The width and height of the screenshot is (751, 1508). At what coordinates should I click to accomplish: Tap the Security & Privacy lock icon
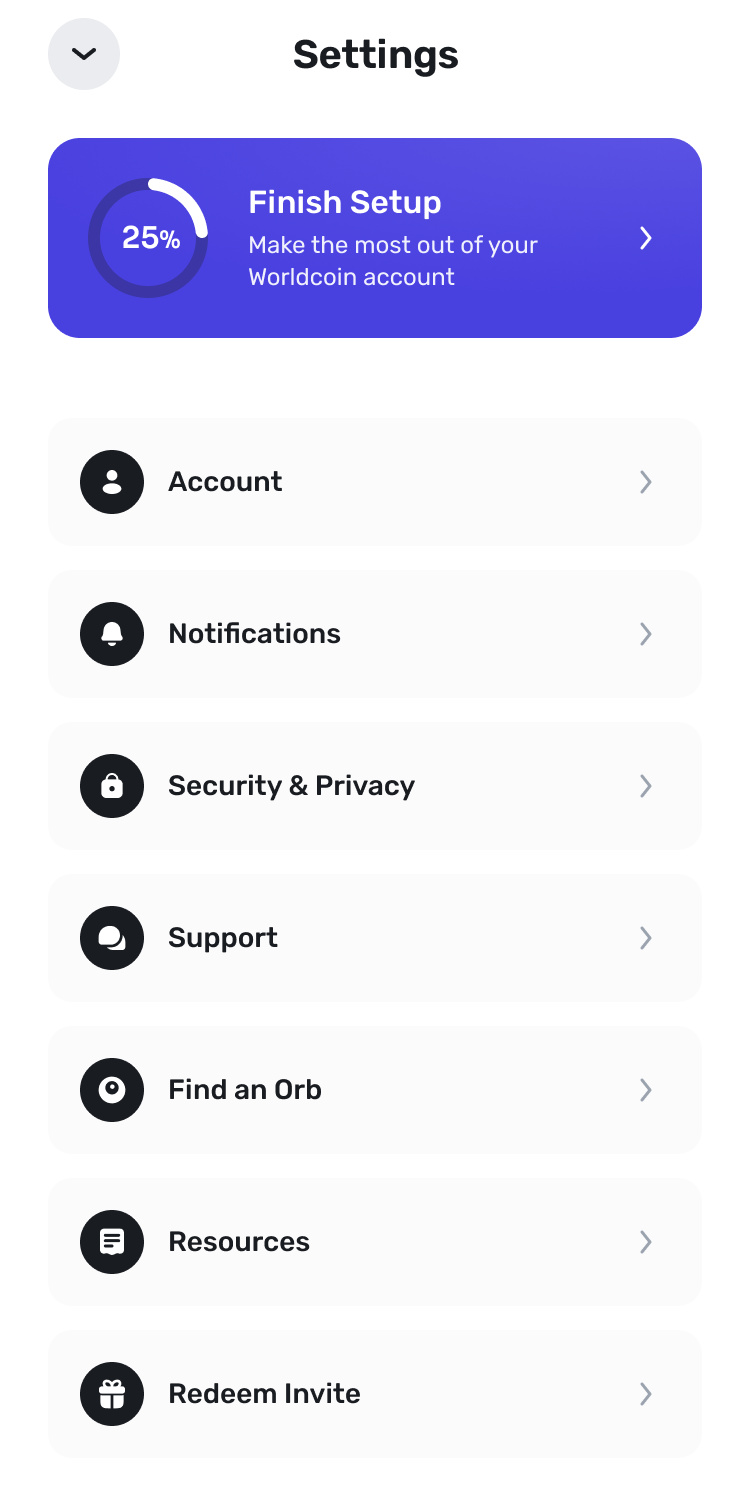[111, 786]
